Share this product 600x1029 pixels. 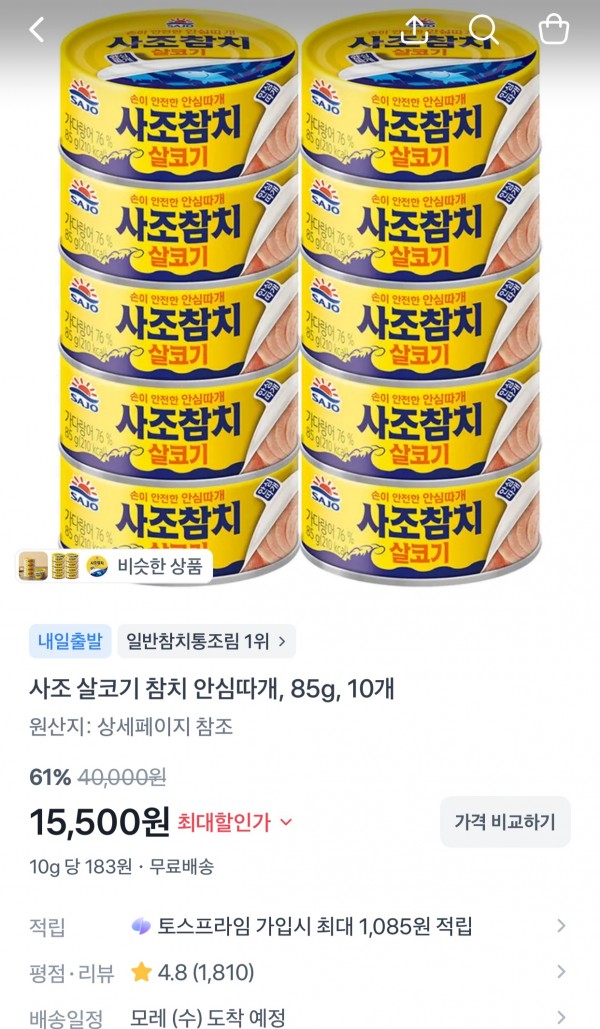tap(414, 30)
